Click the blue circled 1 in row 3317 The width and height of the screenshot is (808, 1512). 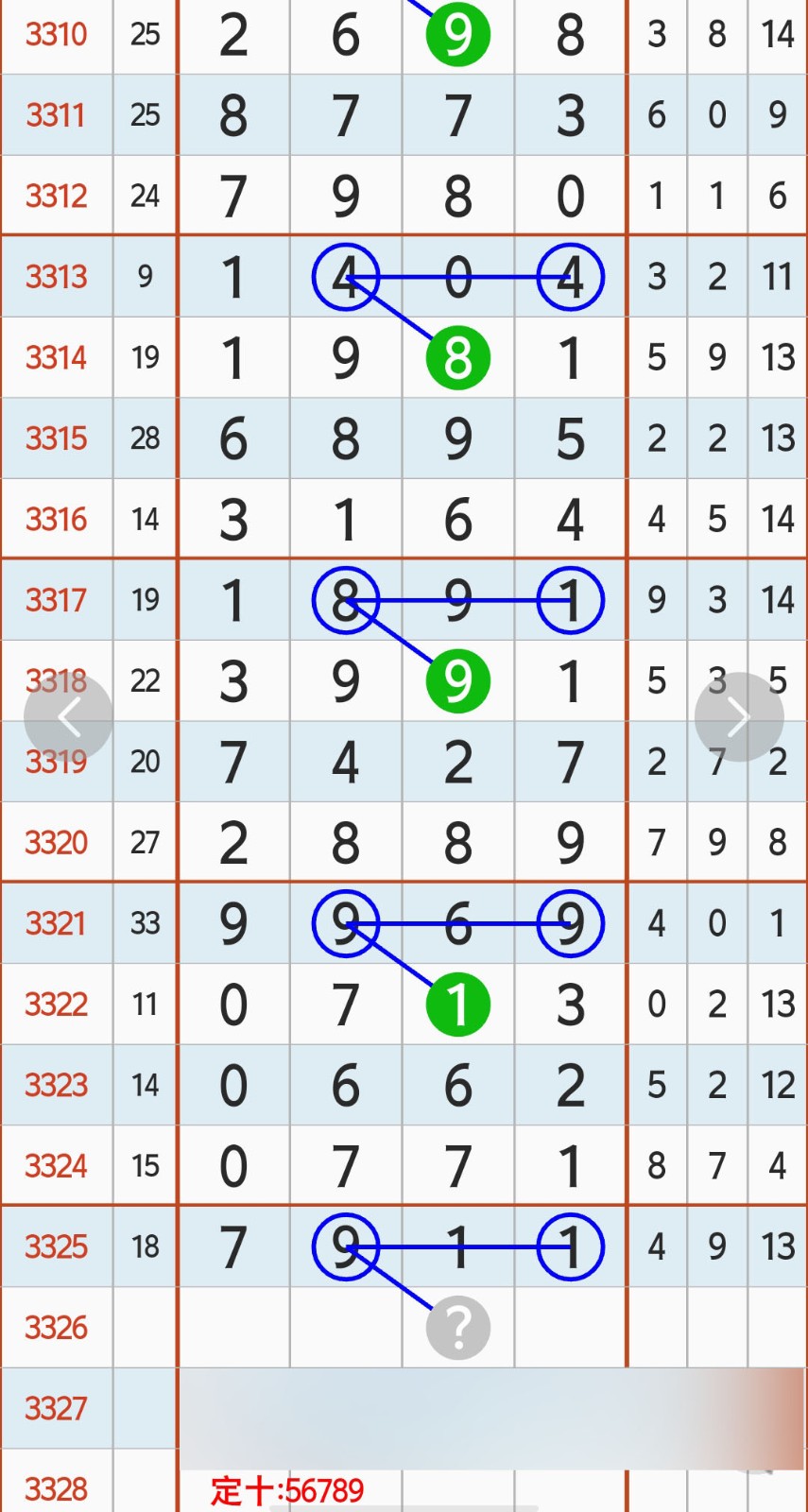570,600
